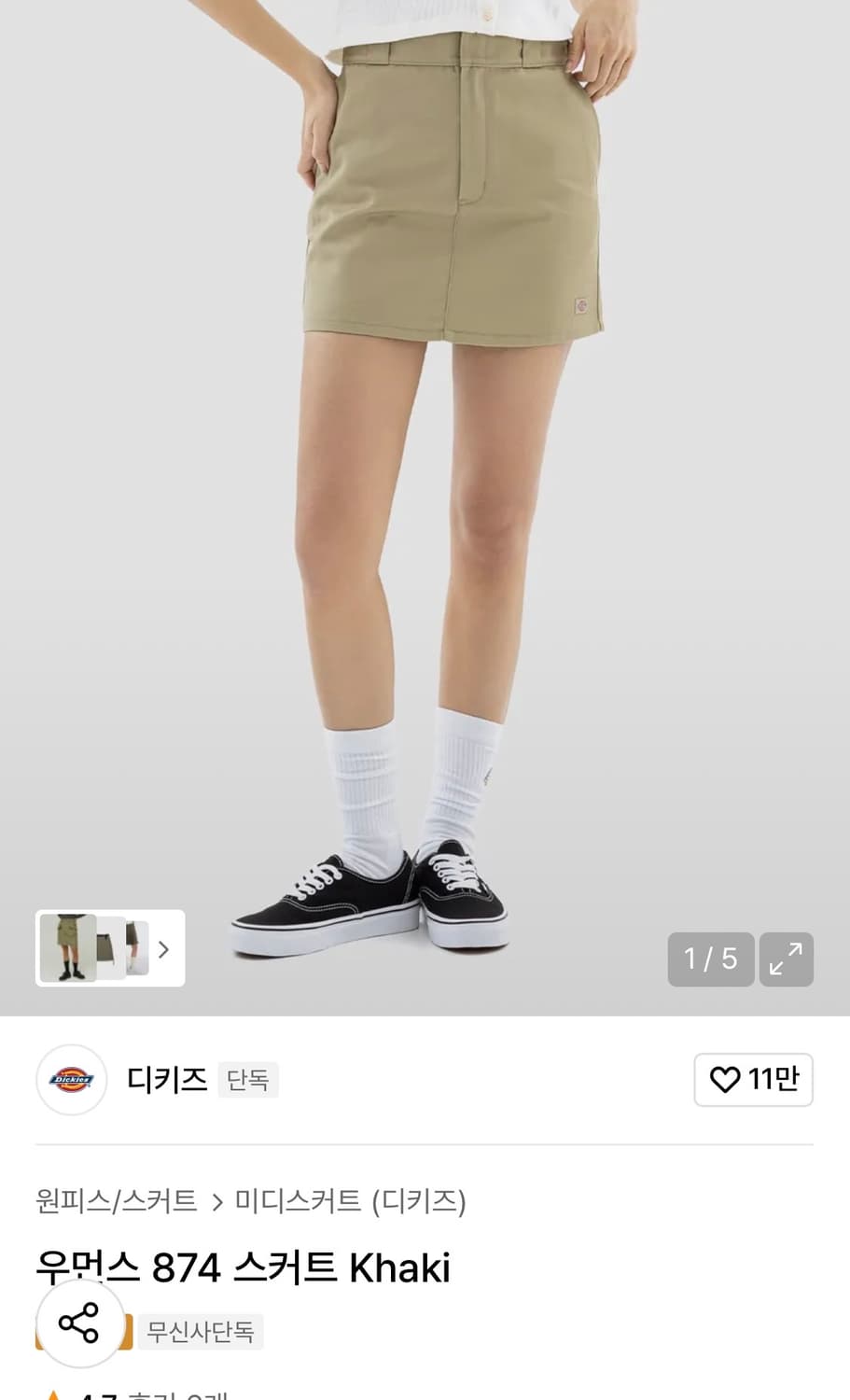
Task: Expand the image thumbnail carousel with the chevron
Action: pyautogui.click(x=164, y=948)
